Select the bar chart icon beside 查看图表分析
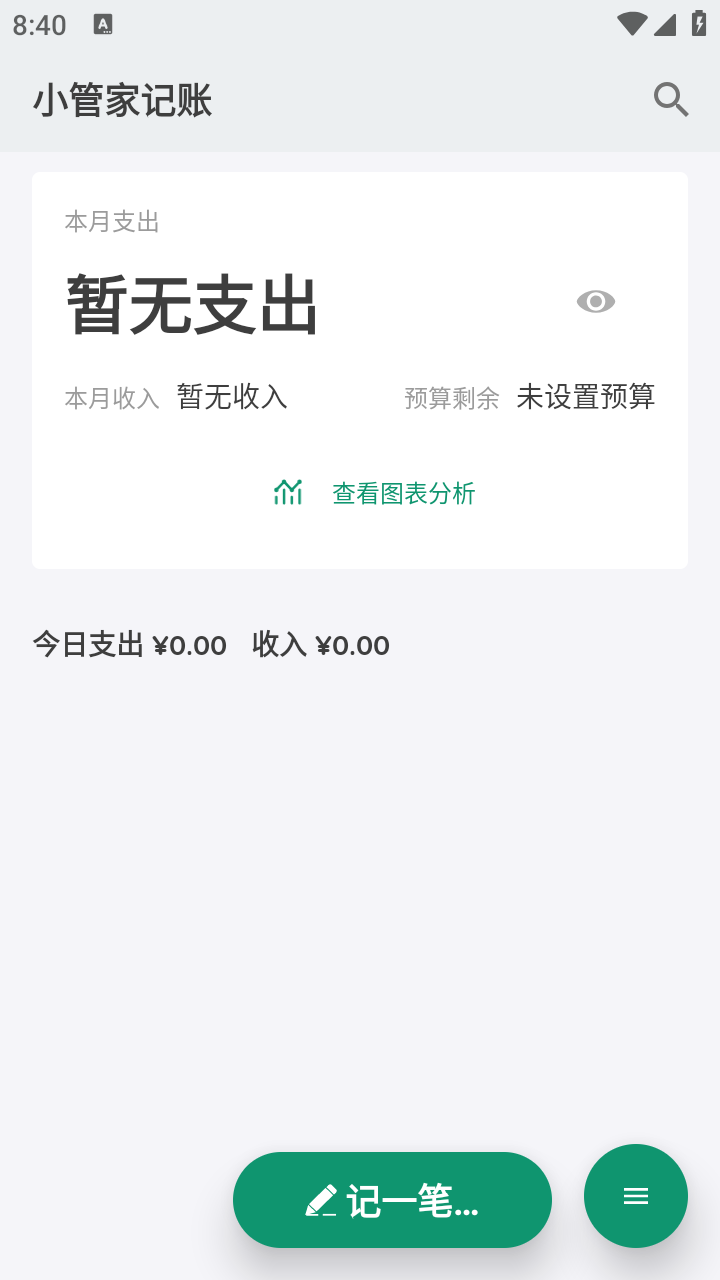The width and height of the screenshot is (720, 1280). pyautogui.click(x=288, y=492)
